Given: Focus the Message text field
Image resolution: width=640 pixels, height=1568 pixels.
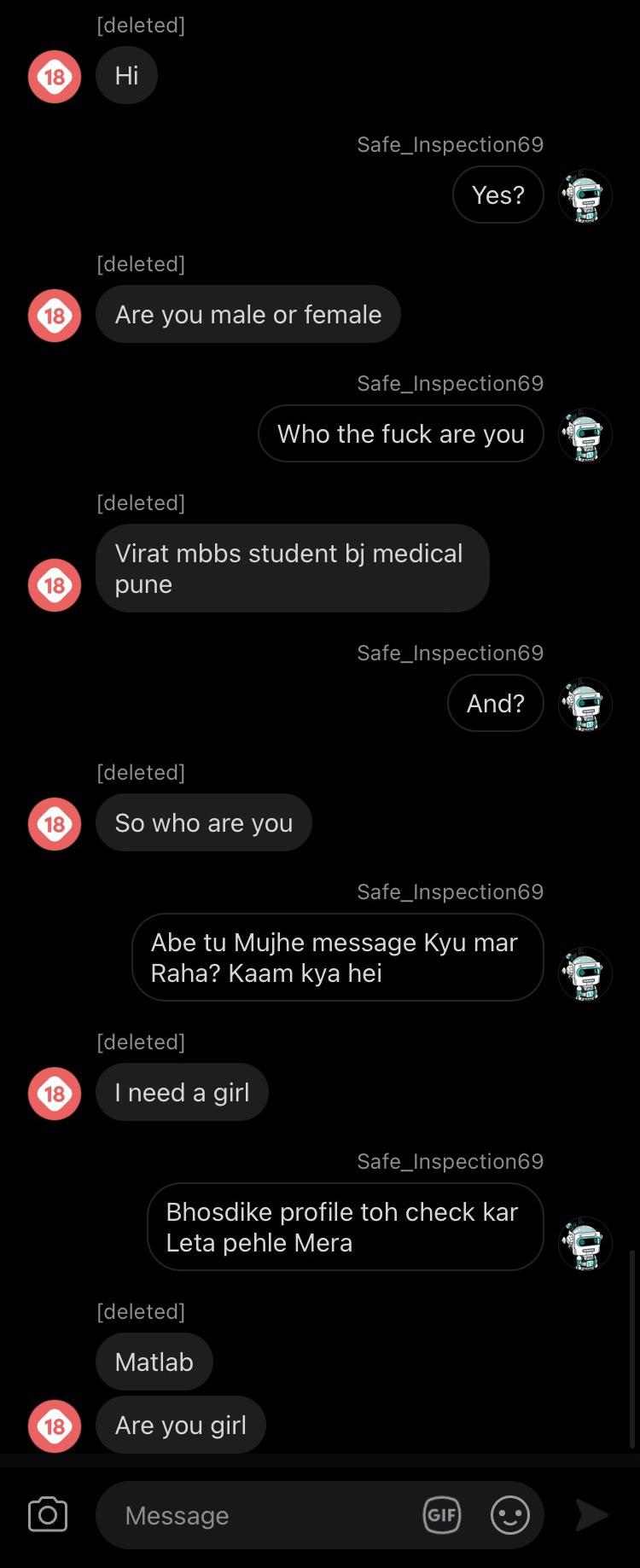Looking at the screenshot, I should 256,1515.
